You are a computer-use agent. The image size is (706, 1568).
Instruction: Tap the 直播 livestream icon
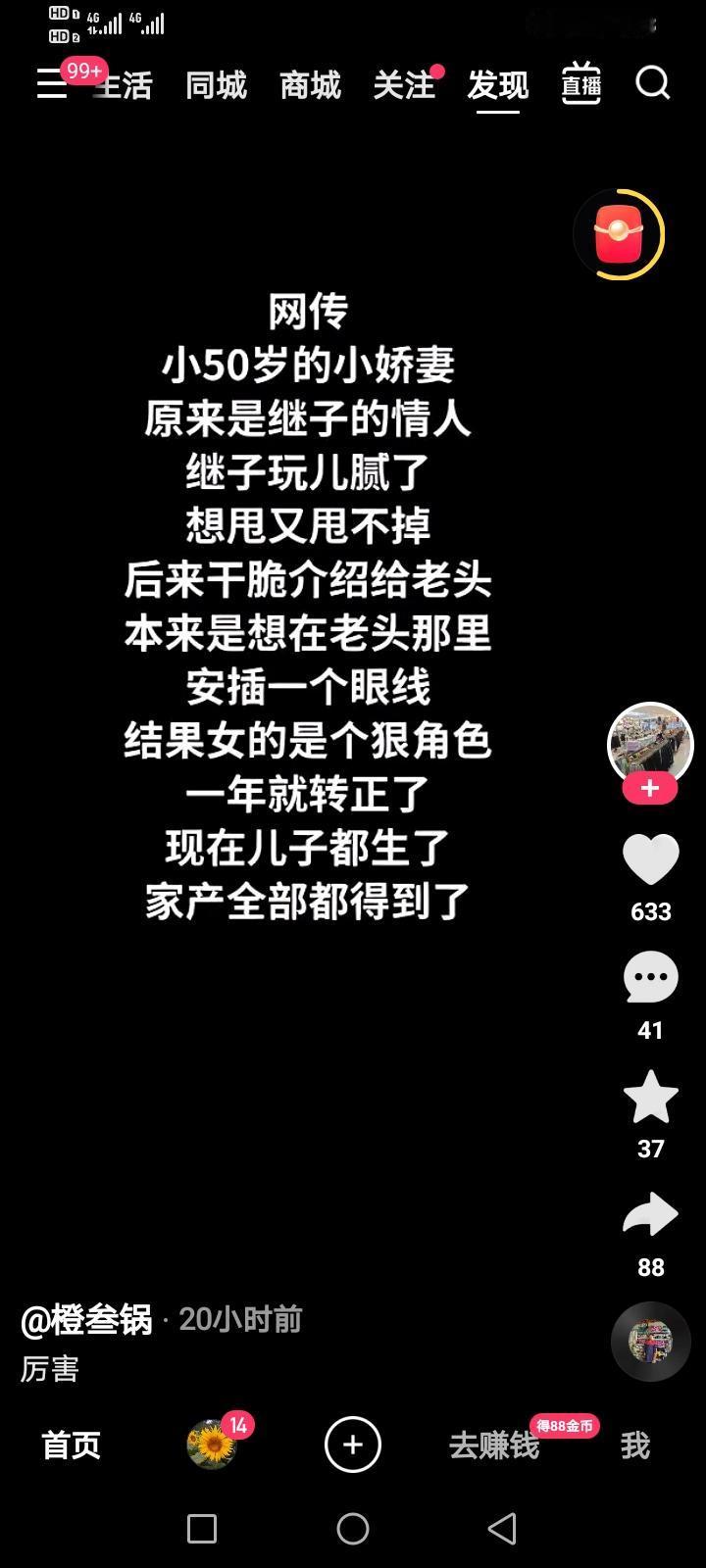(580, 86)
